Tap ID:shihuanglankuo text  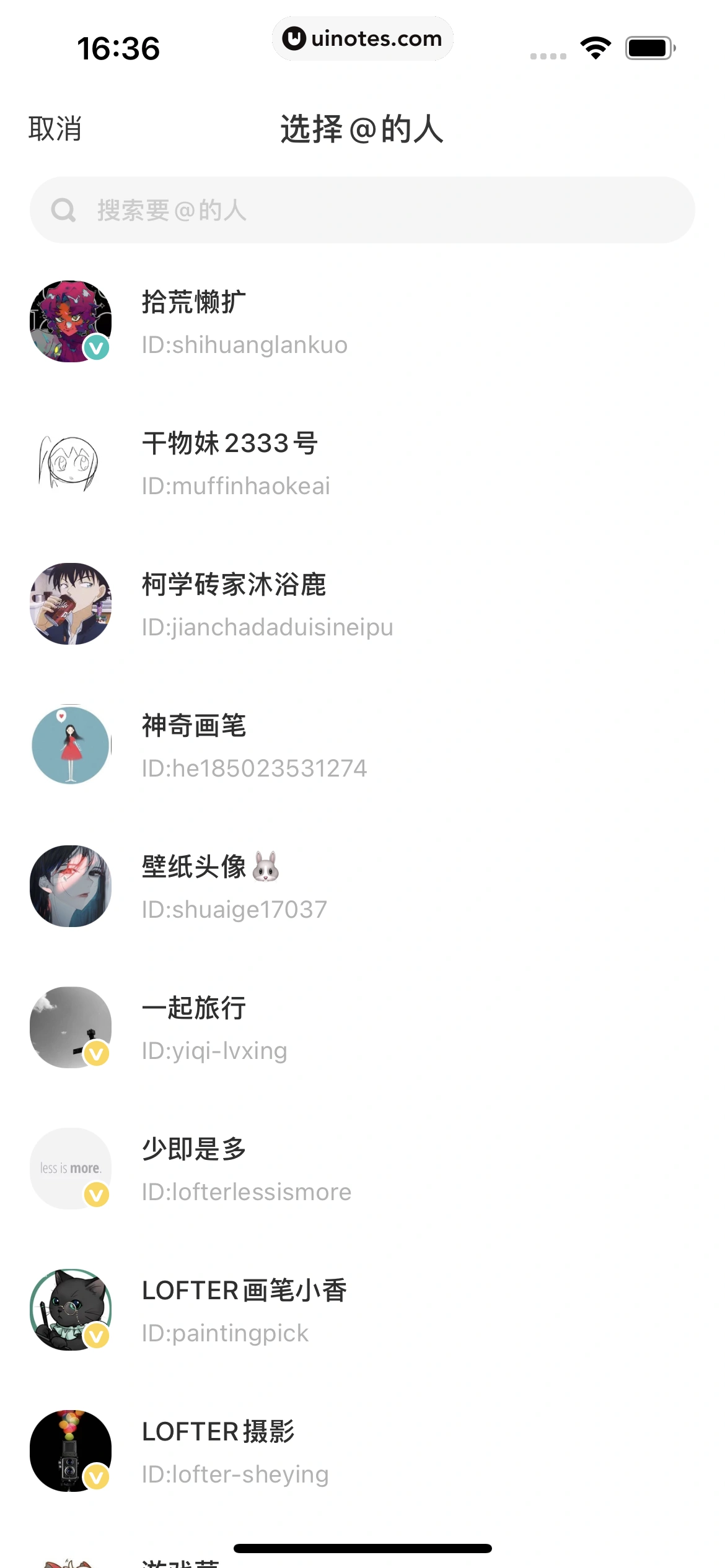pyautogui.click(x=244, y=345)
